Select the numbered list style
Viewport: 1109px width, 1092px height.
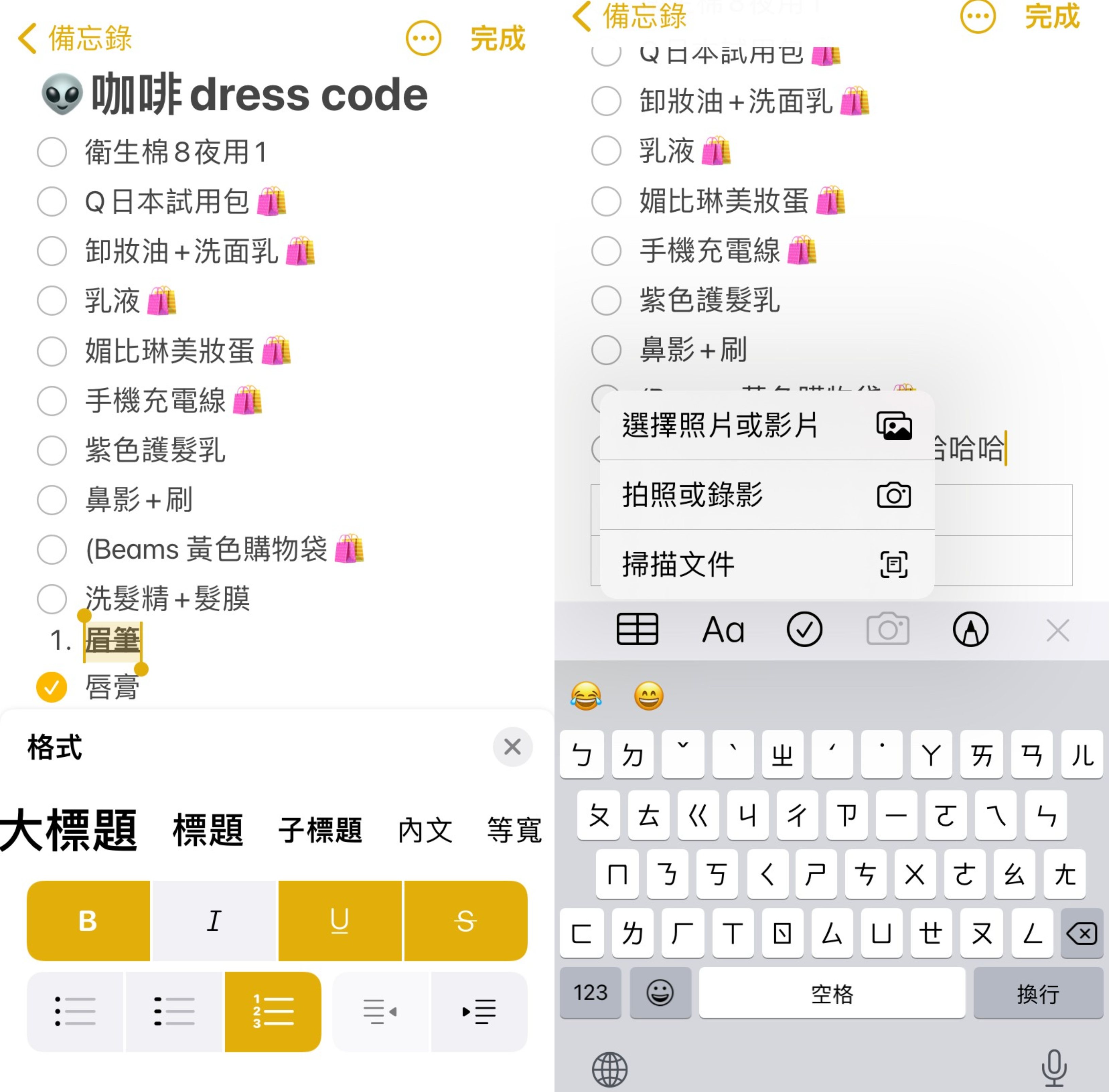pos(273,1011)
